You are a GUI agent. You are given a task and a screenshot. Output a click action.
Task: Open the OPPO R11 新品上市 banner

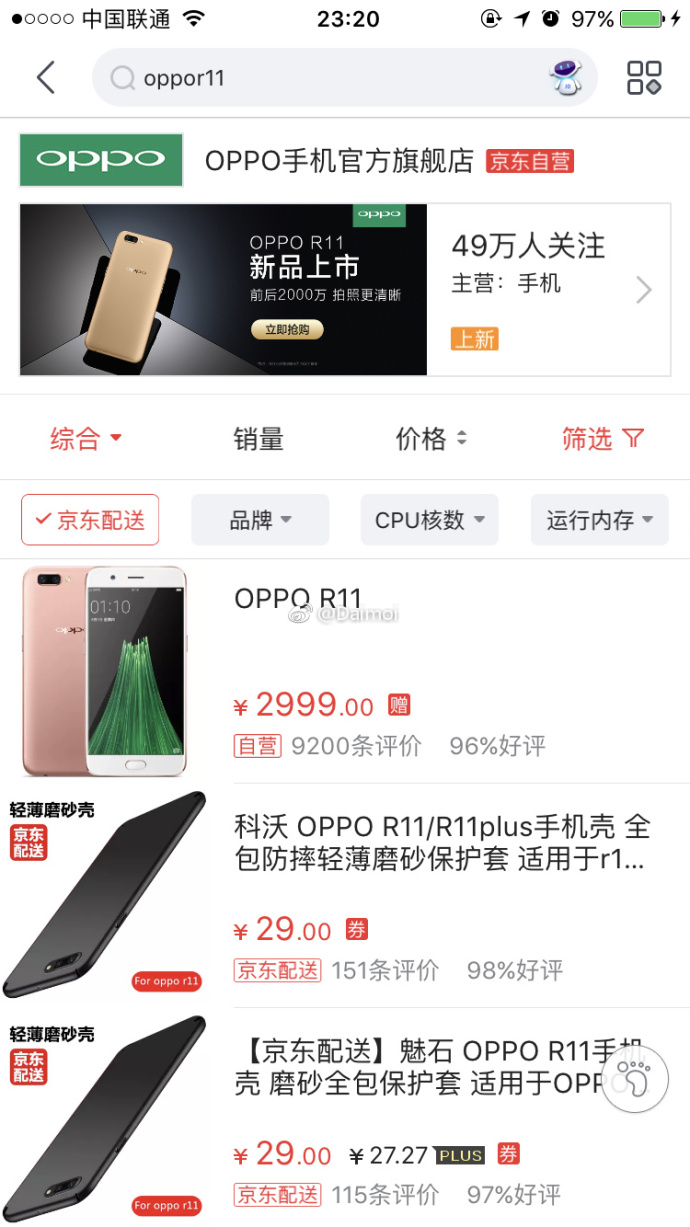click(224, 290)
